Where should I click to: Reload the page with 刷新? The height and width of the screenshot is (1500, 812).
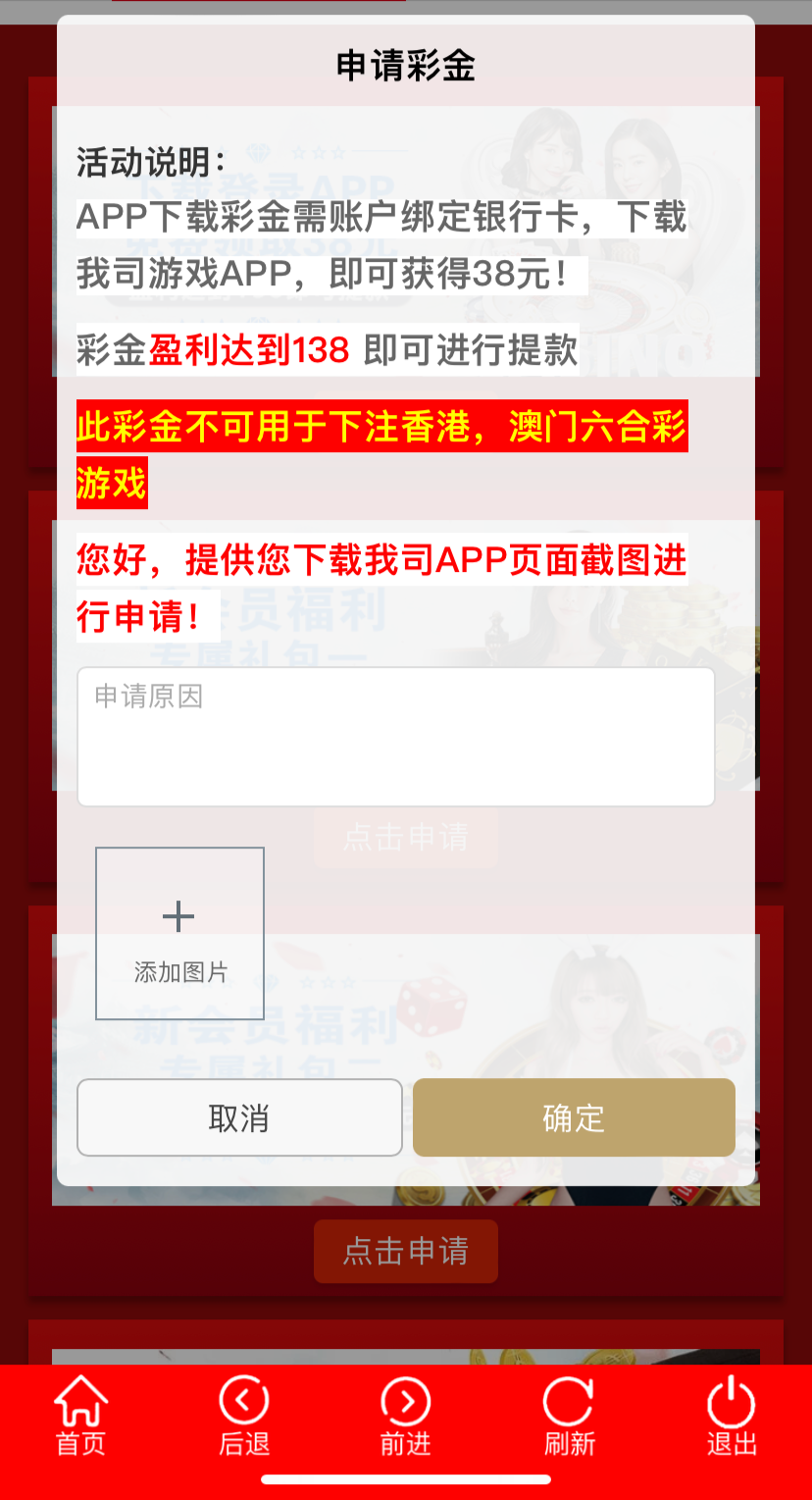pyautogui.click(x=569, y=1414)
